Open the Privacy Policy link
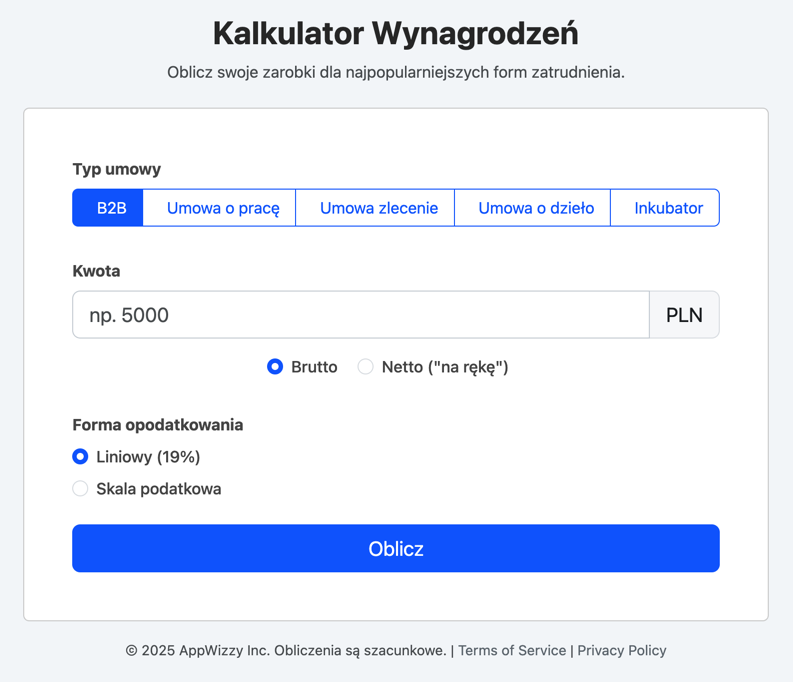 621,650
